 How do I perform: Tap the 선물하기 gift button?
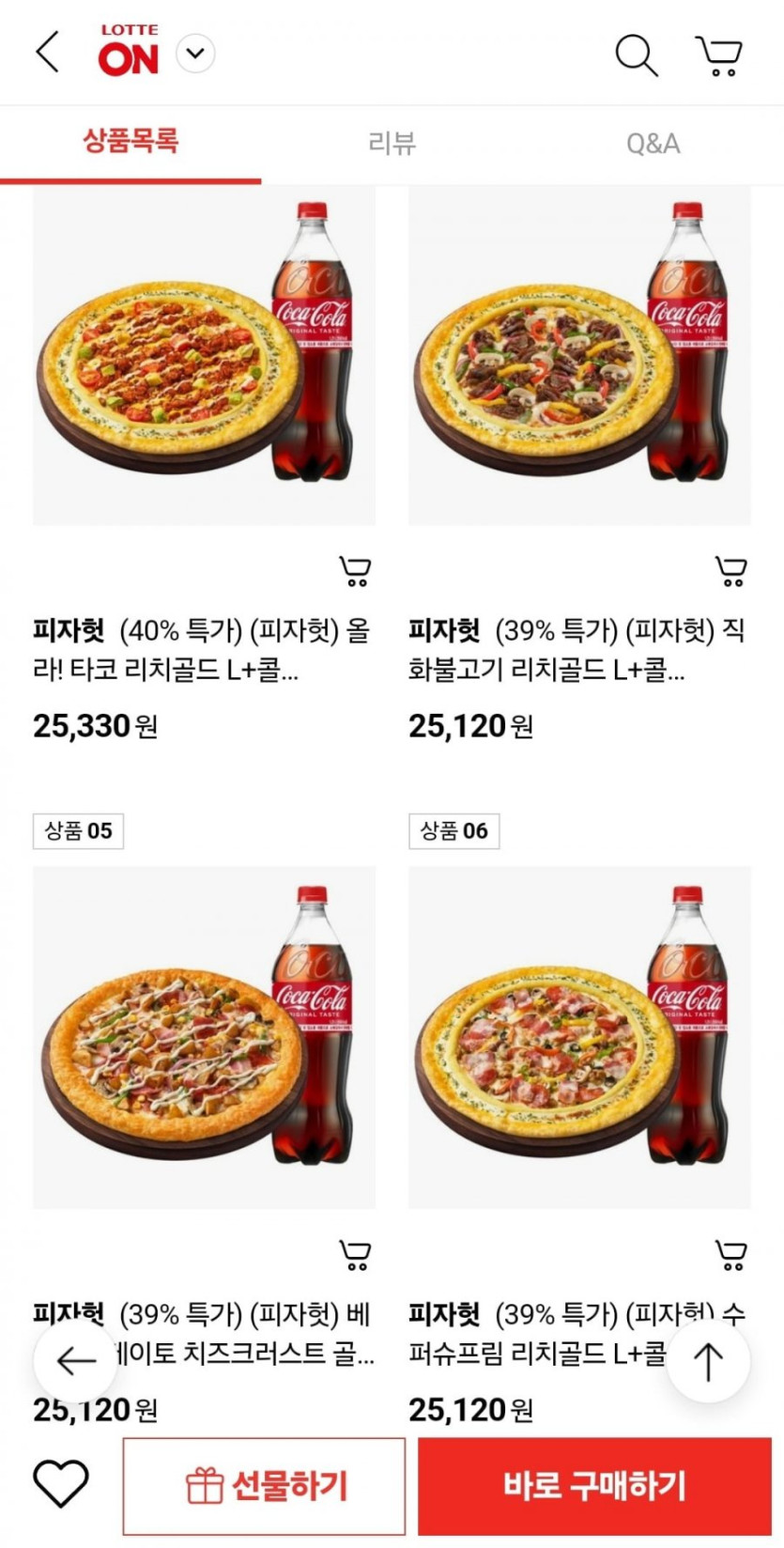pos(264,1486)
